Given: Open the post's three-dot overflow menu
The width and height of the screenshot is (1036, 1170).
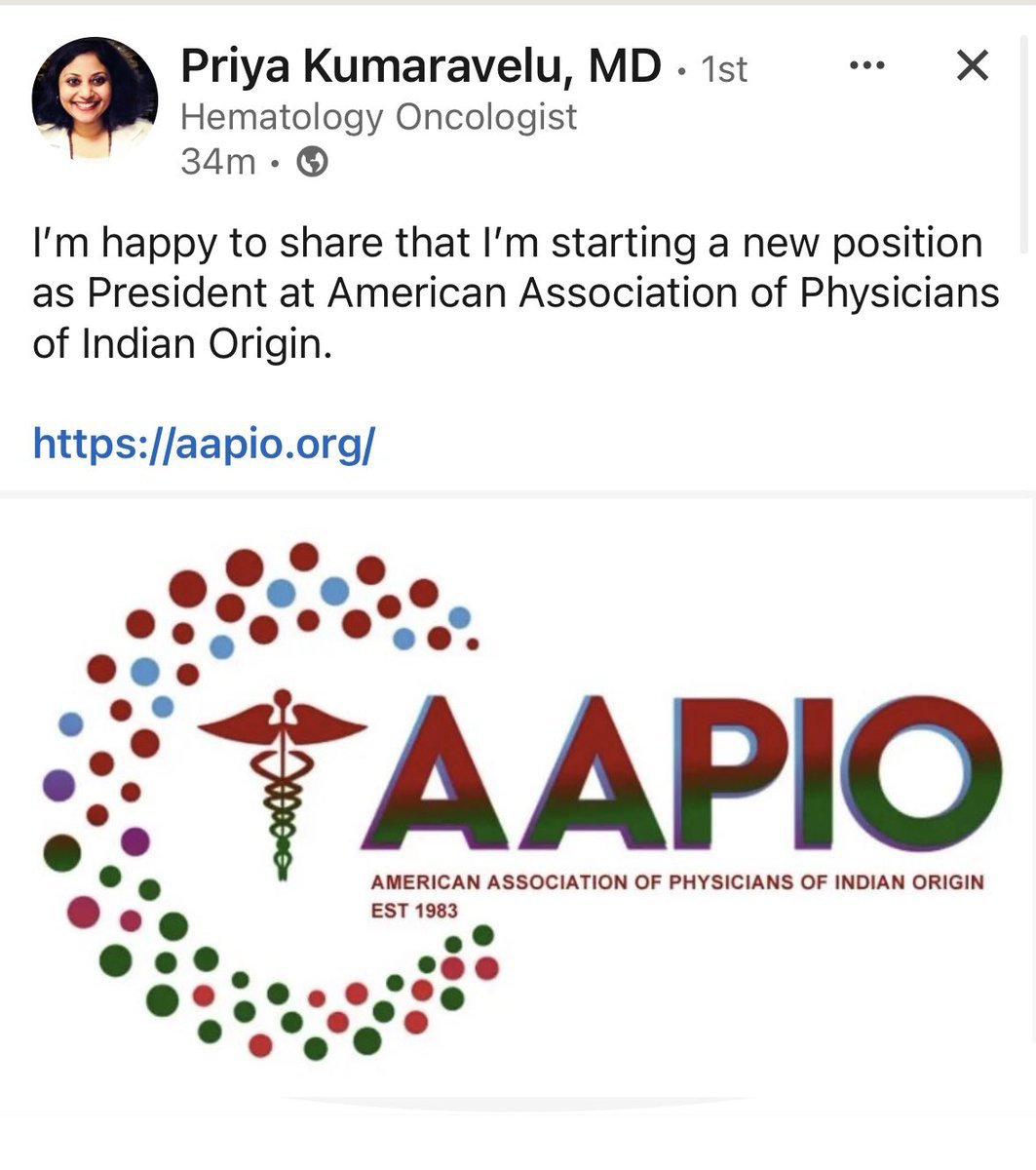Looking at the screenshot, I should 866,66.
